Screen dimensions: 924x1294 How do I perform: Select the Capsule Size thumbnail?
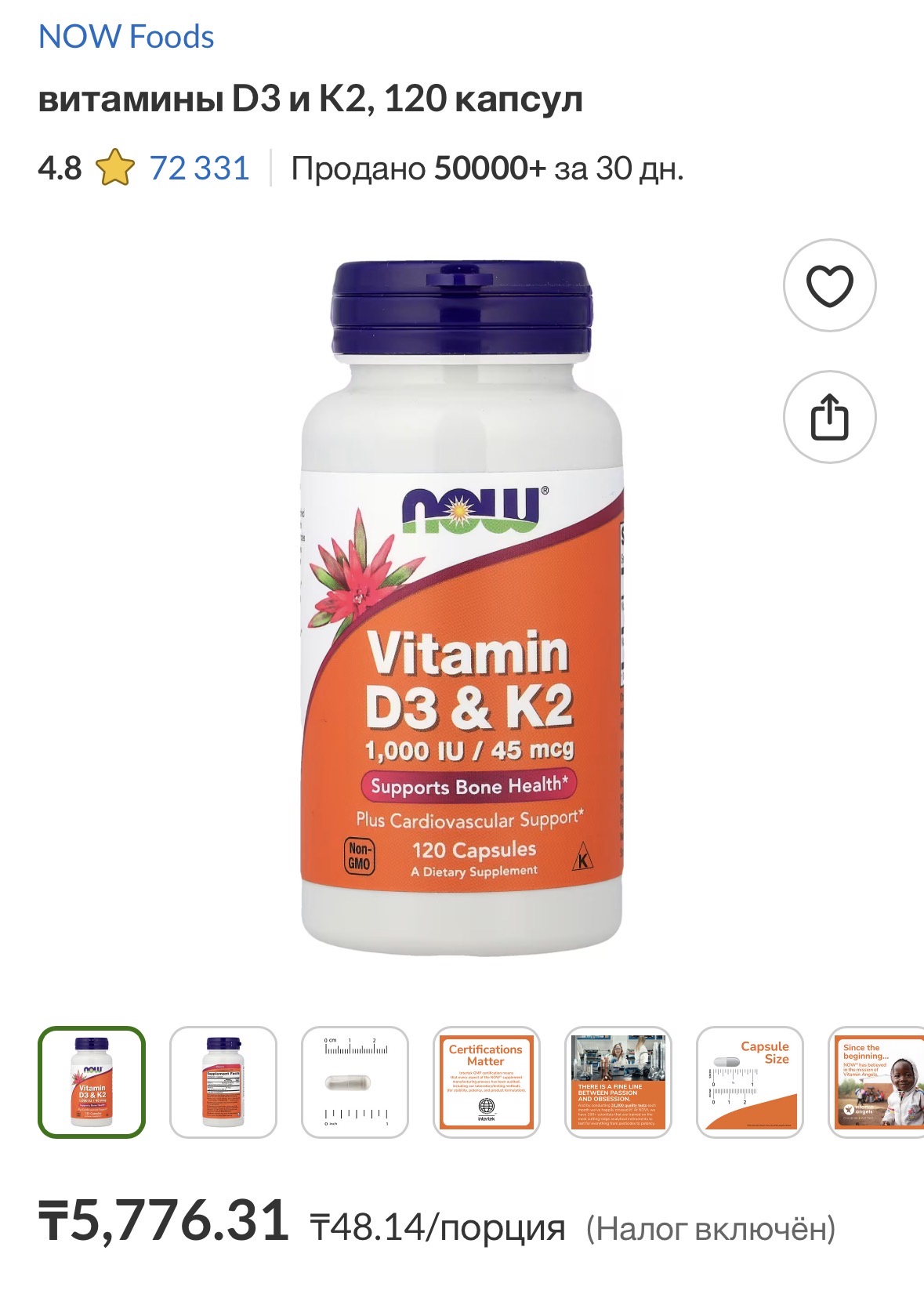pos(750,1082)
